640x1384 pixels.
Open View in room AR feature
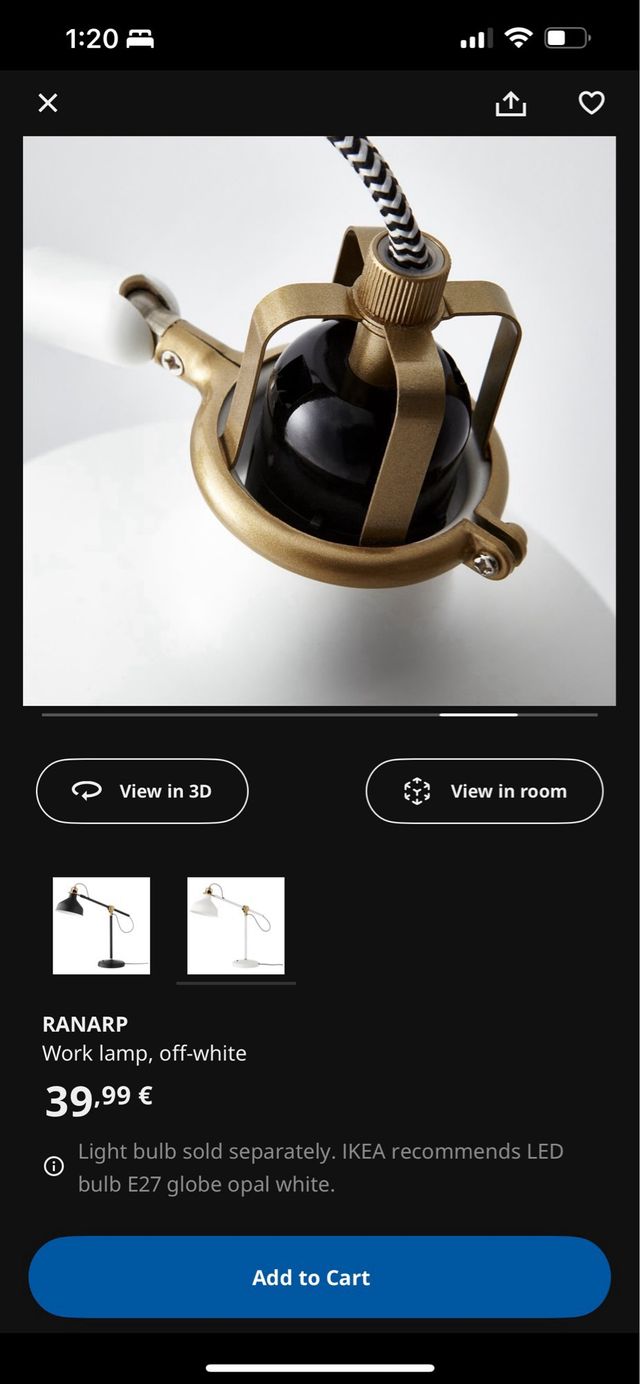click(484, 791)
